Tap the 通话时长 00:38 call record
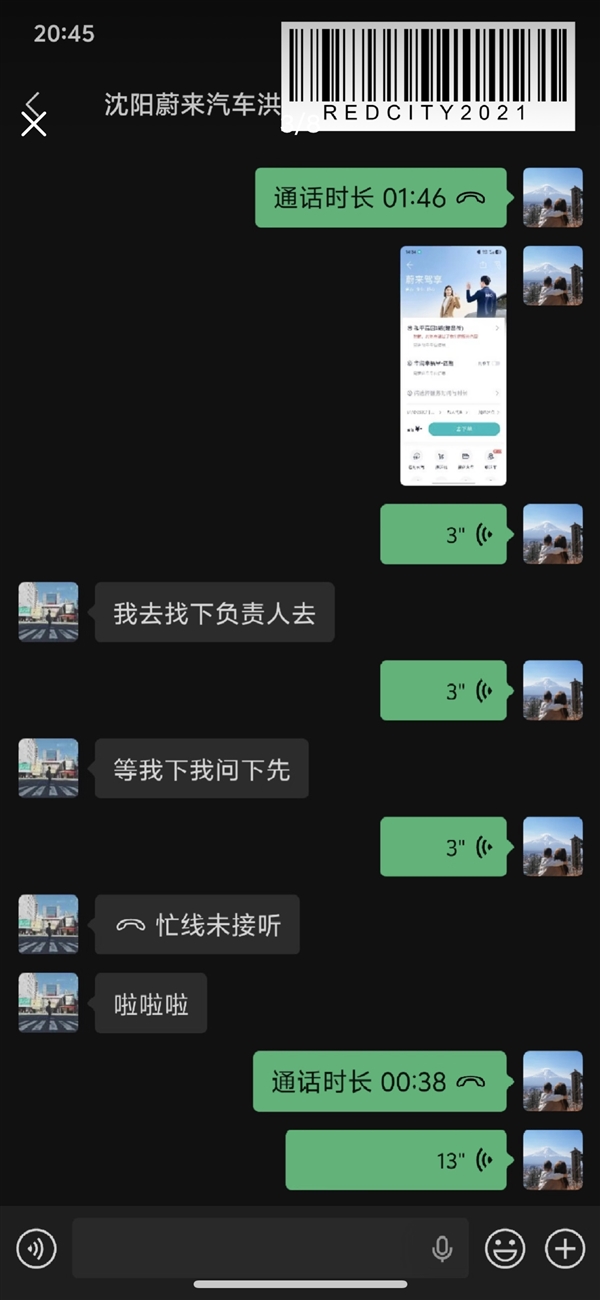 (x=379, y=1082)
